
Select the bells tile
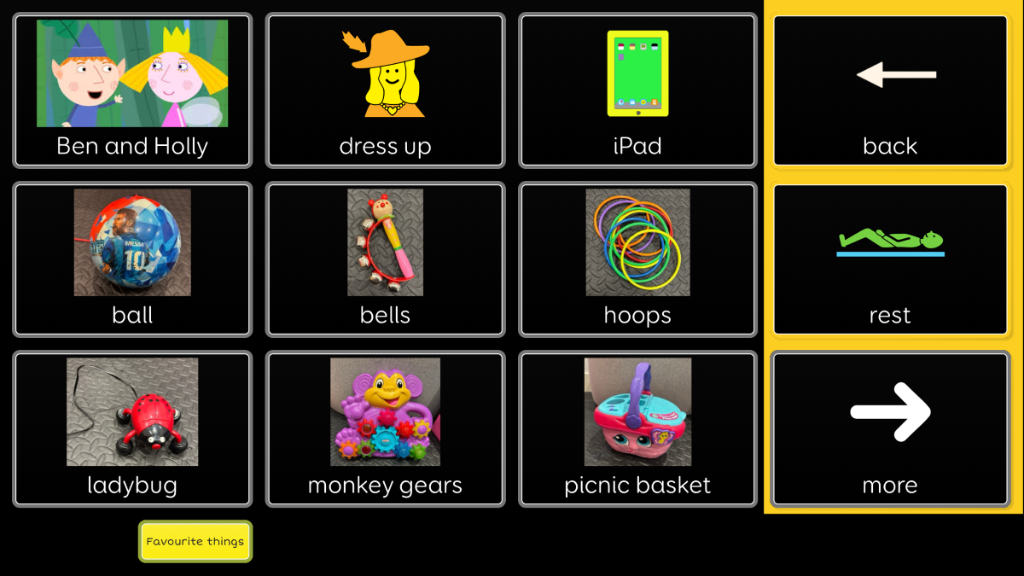tap(385, 259)
